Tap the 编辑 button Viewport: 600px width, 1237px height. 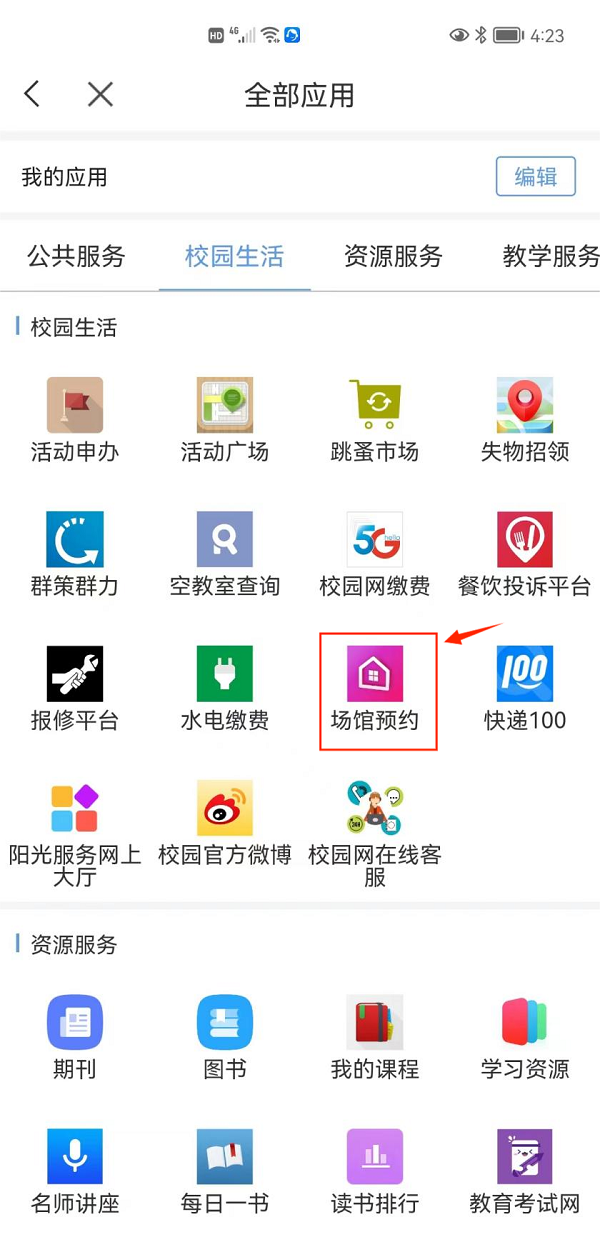(x=535, y=177)
